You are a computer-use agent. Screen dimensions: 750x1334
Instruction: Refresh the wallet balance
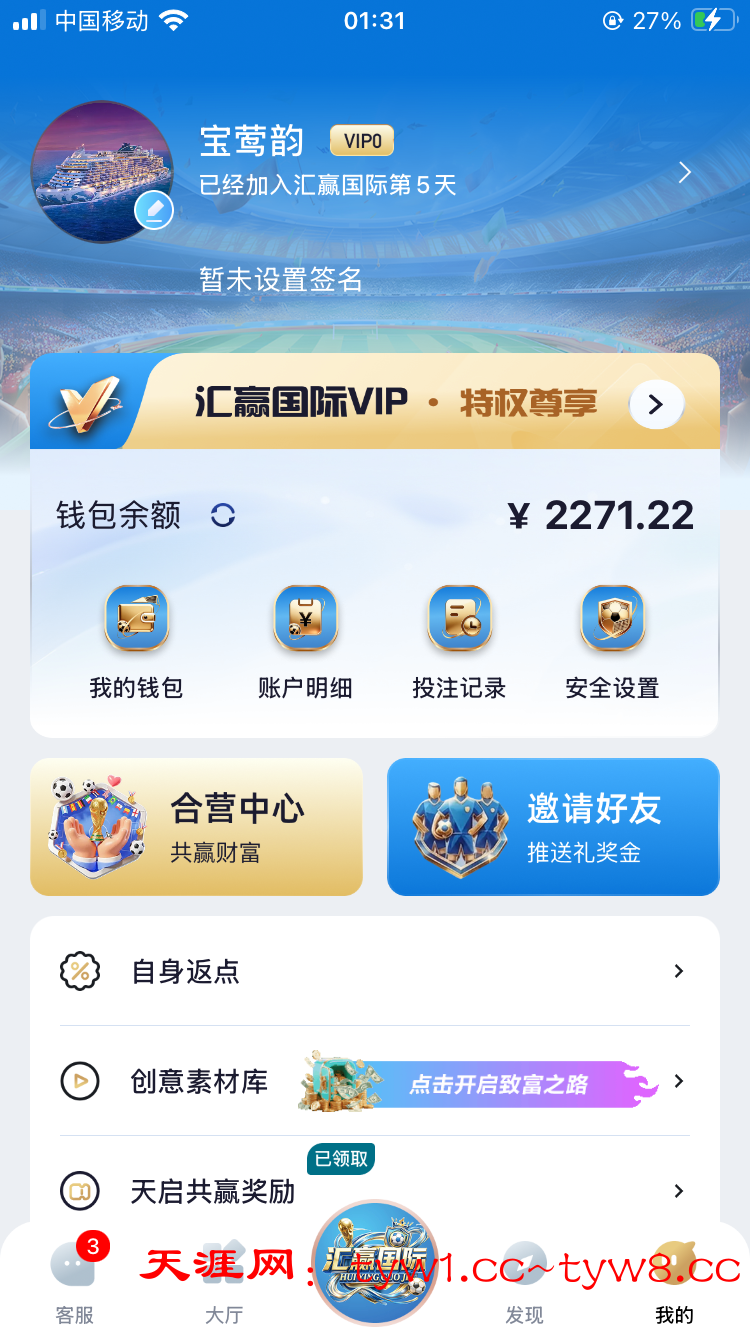pos(223,515)
